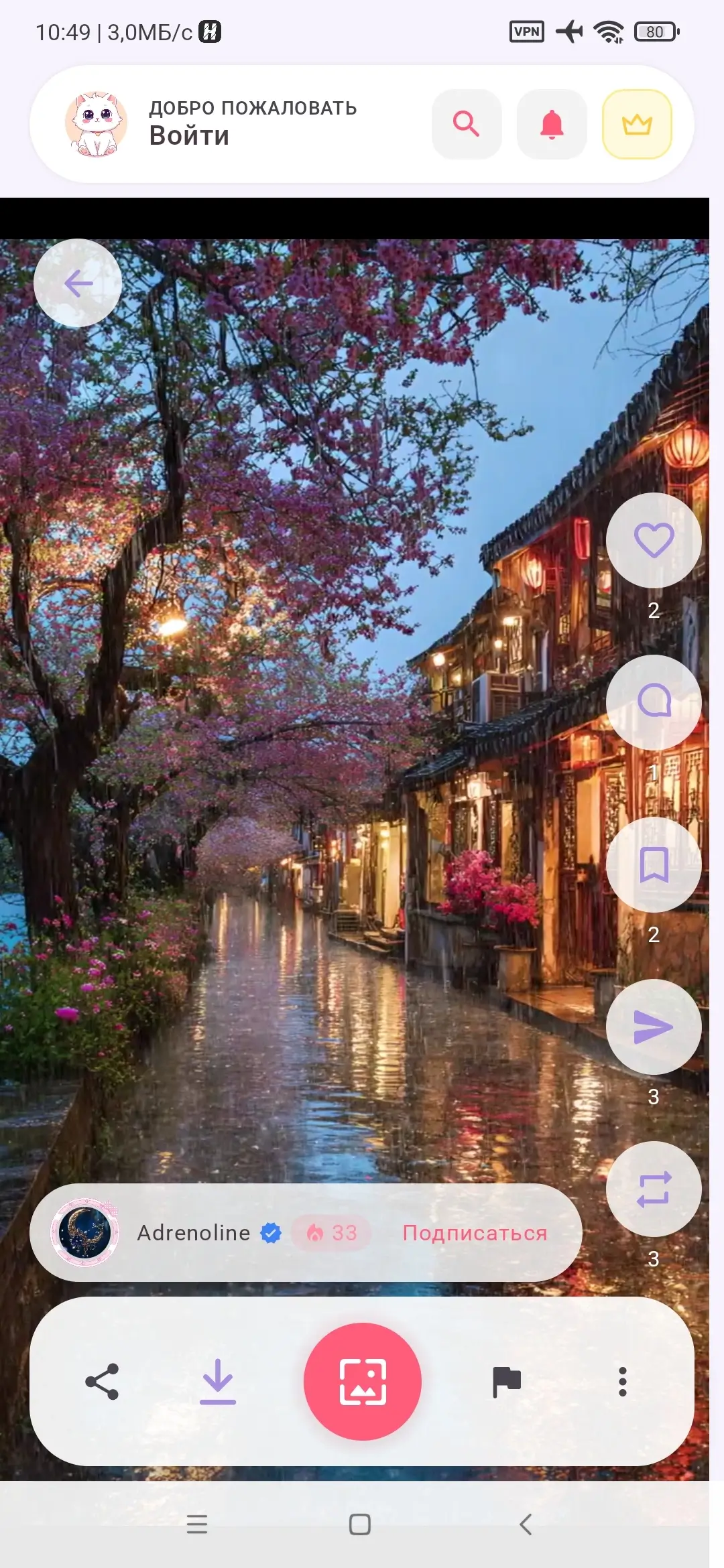Open the premium crown button
The height and width of the screenshot is (1568, 724).
(x=637, y=124)
